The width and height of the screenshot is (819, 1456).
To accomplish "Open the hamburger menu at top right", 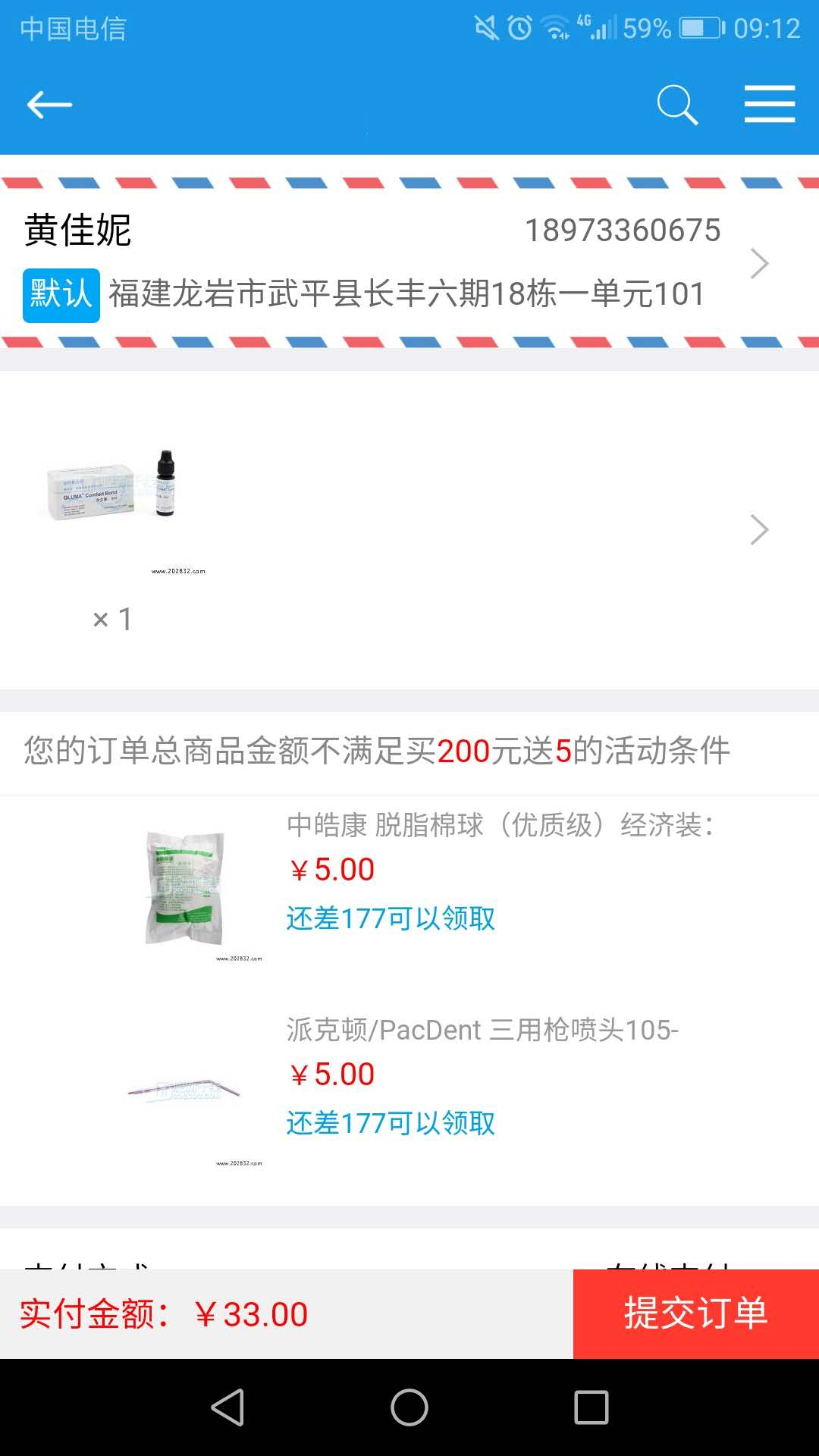I will pos(769,104).
